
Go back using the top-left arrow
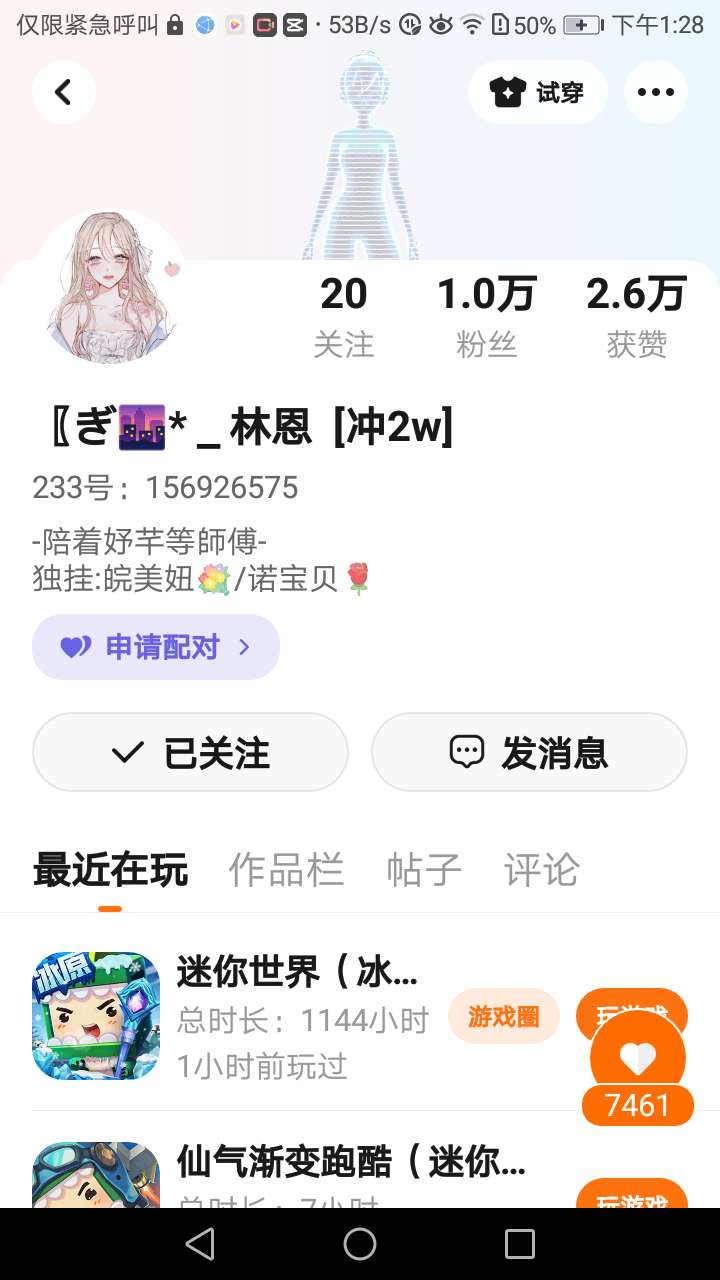click(63, 92)
